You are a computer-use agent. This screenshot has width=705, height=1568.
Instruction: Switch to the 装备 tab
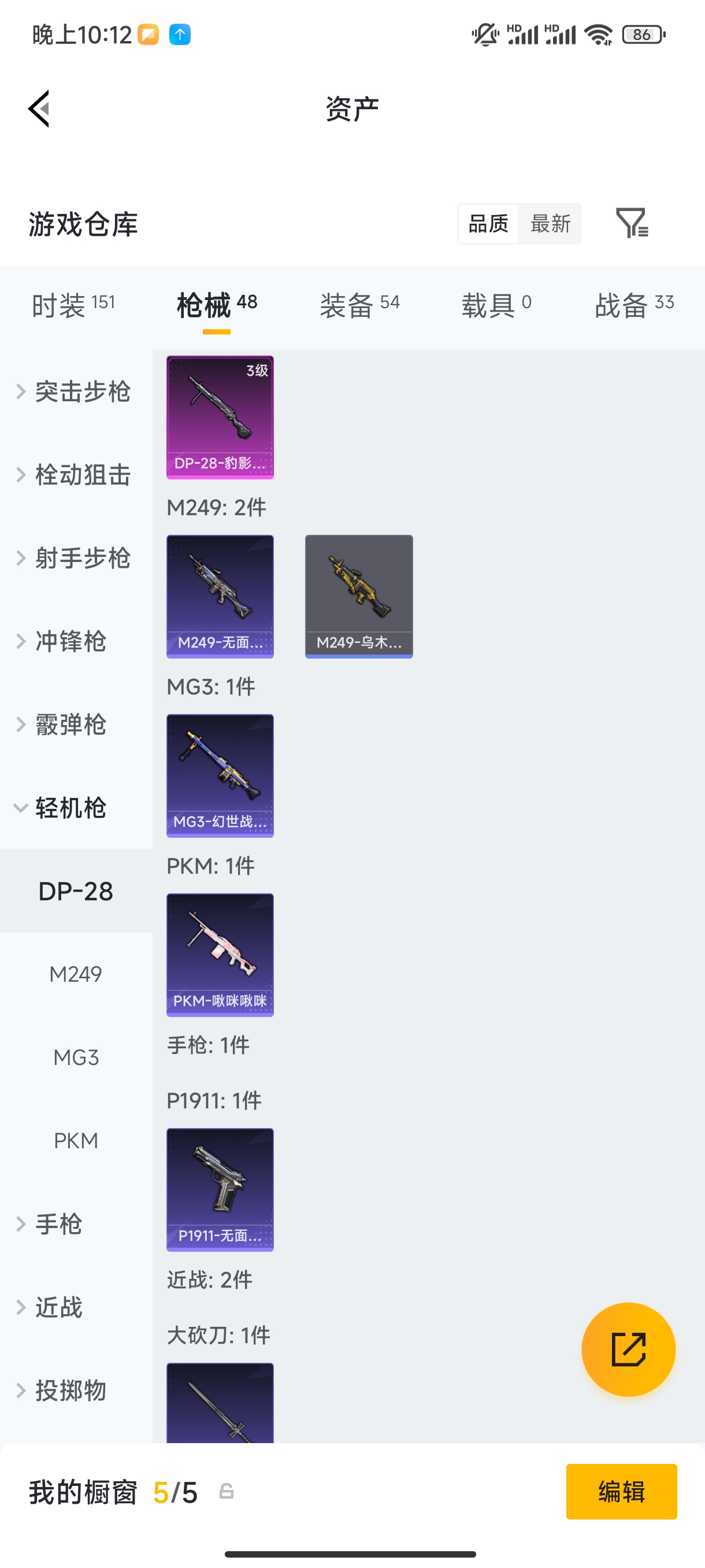click(359, 304)
